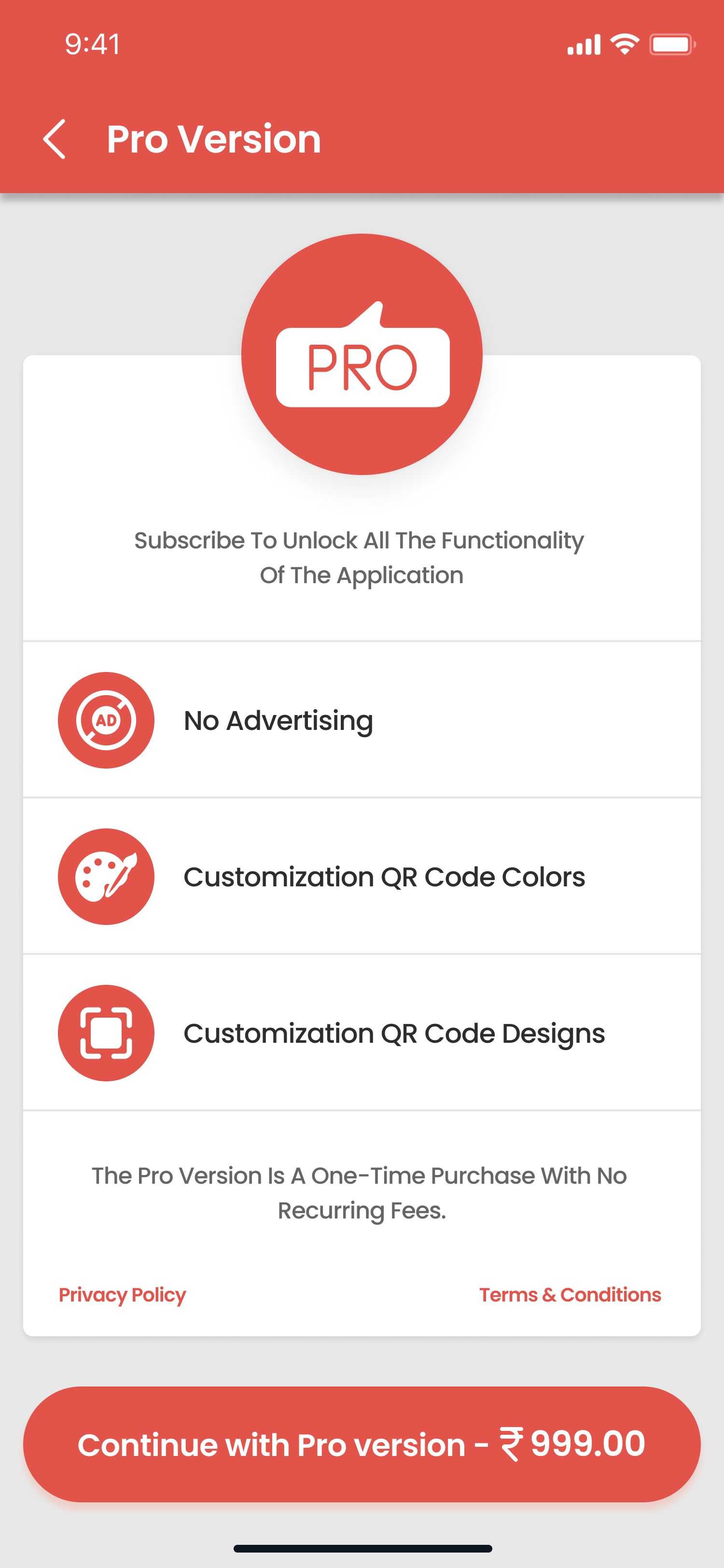
Task: Continue with Pro version purchase
Action: [362, 1444]
